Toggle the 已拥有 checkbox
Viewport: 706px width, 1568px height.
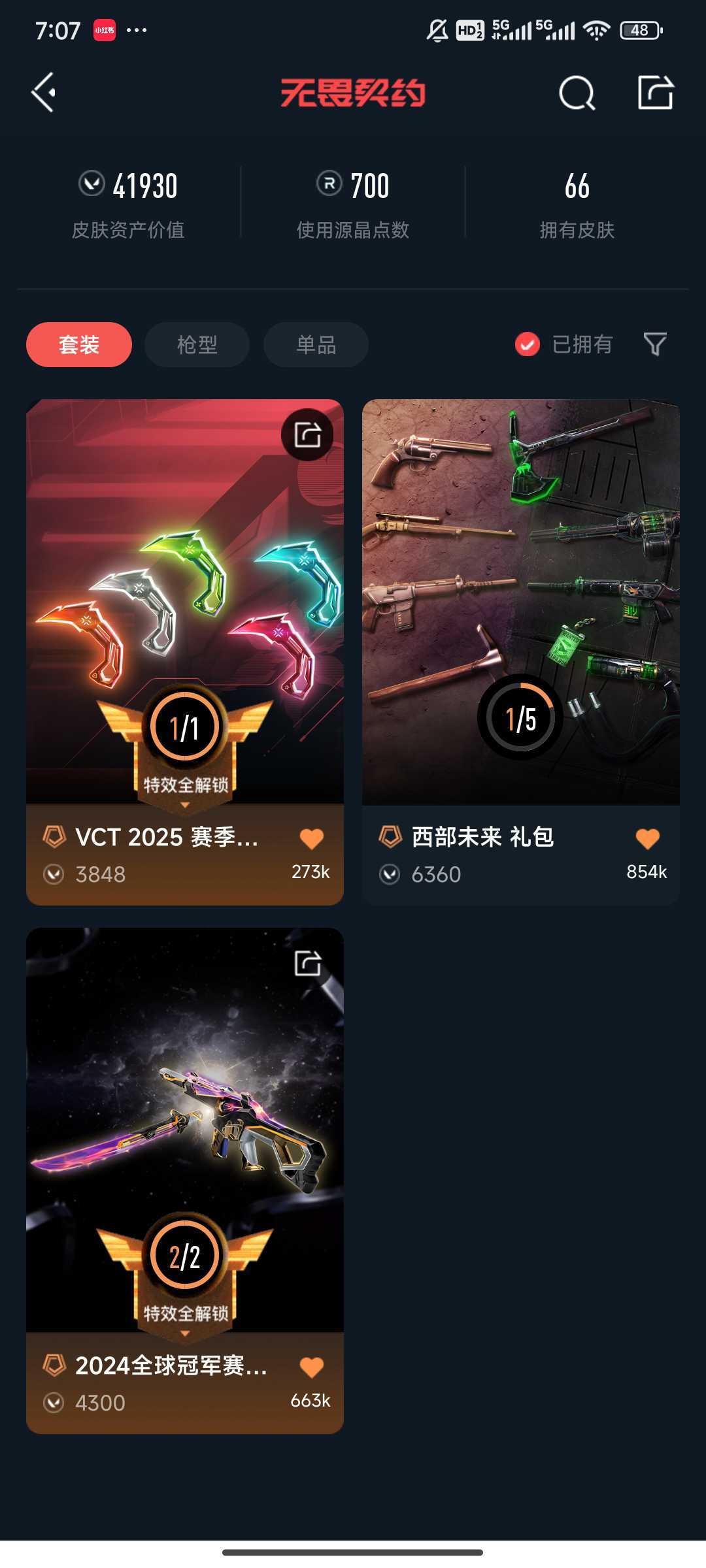(x=527, y=344)
